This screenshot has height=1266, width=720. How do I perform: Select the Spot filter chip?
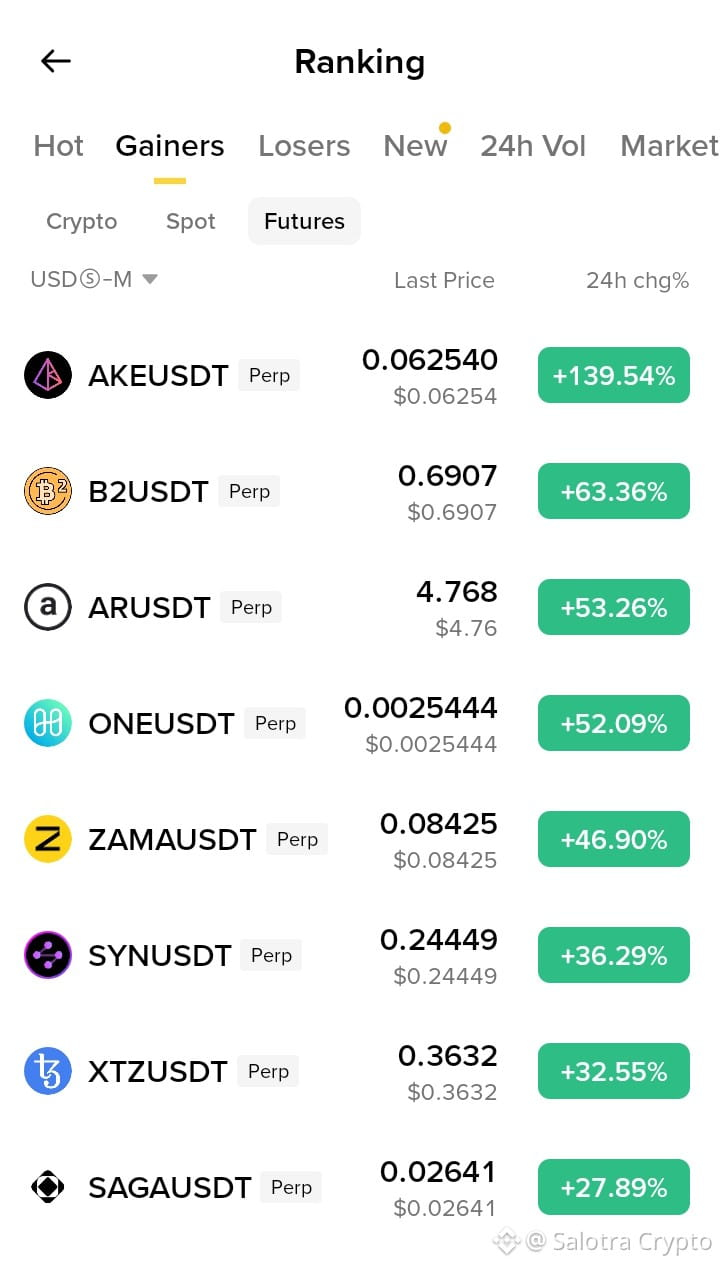click(x=191, y=221)
